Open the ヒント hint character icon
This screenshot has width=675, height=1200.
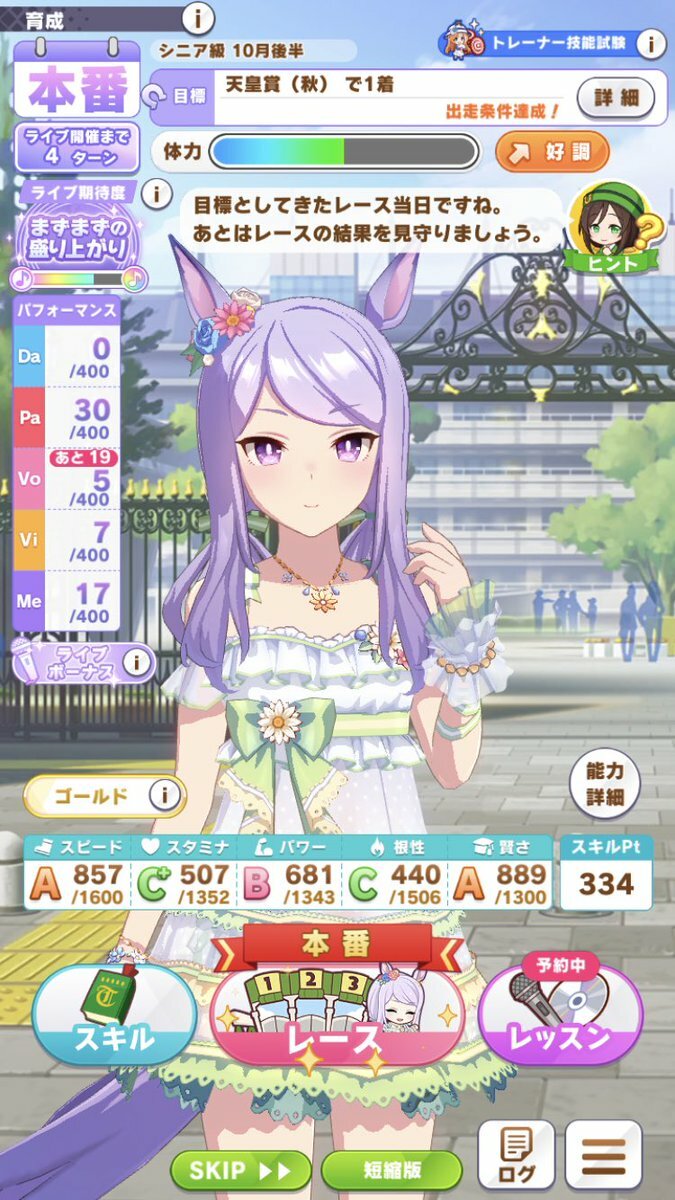coord(611,232)
